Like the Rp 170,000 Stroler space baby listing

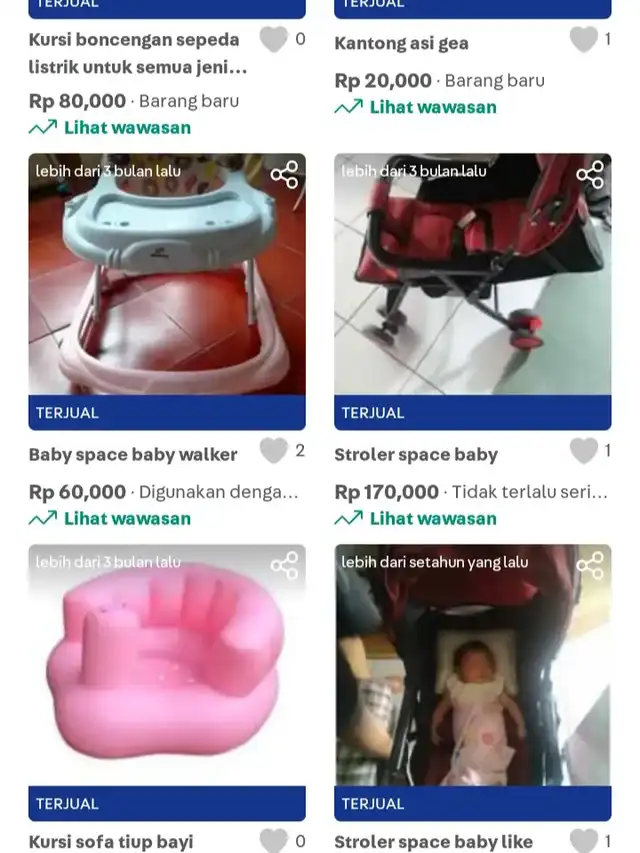(583, 451)
